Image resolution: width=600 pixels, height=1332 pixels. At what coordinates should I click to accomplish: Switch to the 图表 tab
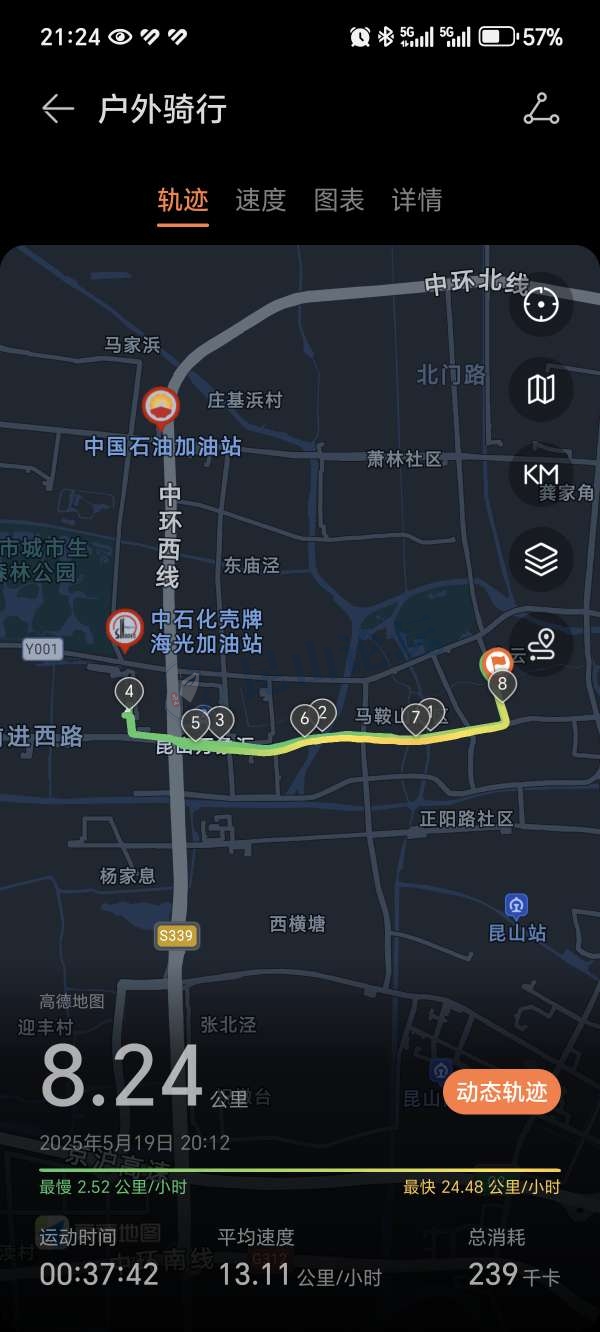tap(339, 200)
